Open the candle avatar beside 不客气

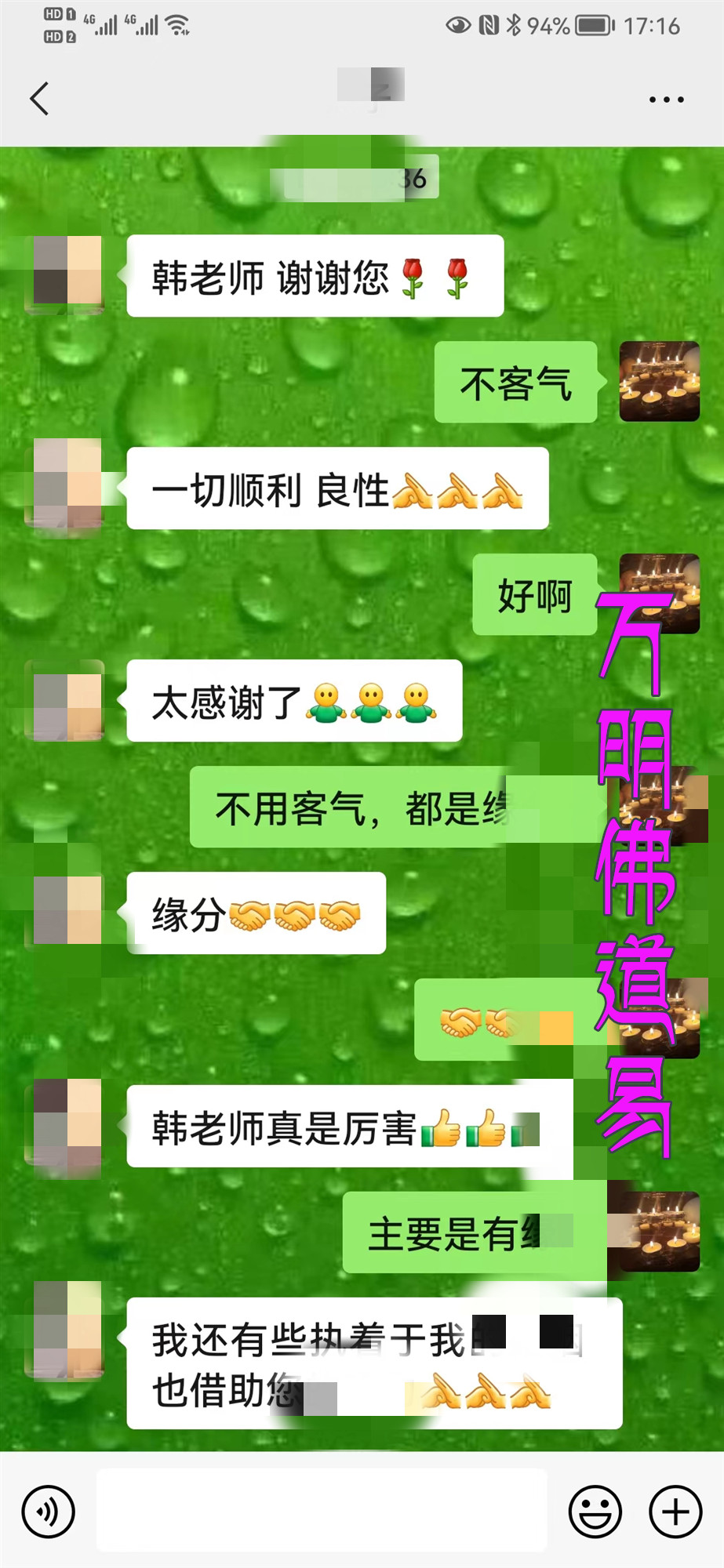pos(659,382)
